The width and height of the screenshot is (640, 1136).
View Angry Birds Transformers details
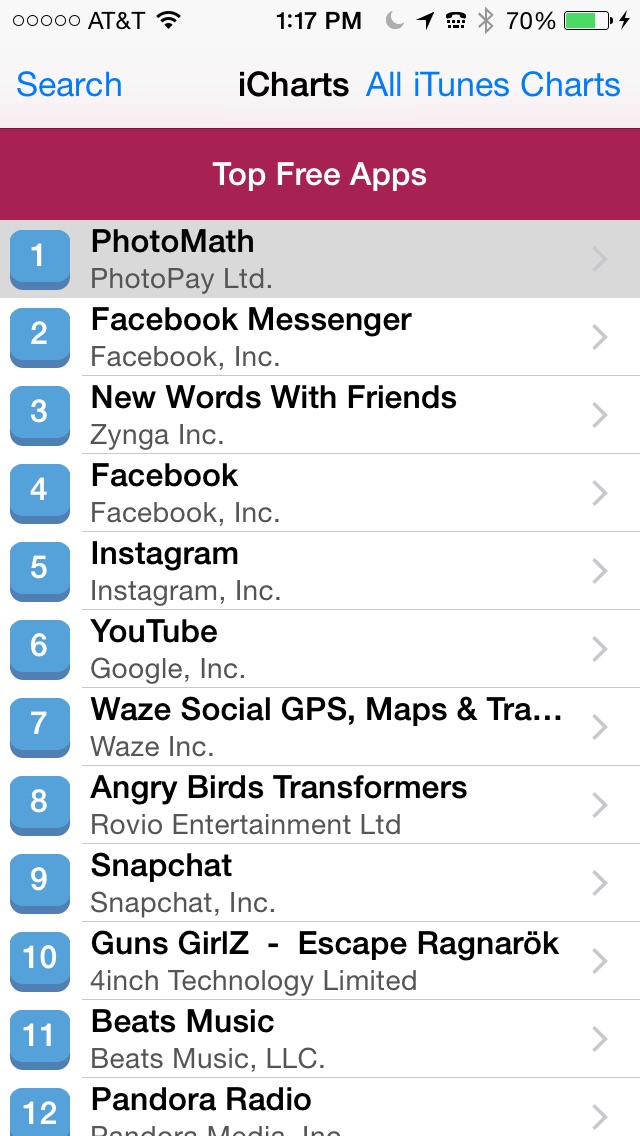point(320,805)
